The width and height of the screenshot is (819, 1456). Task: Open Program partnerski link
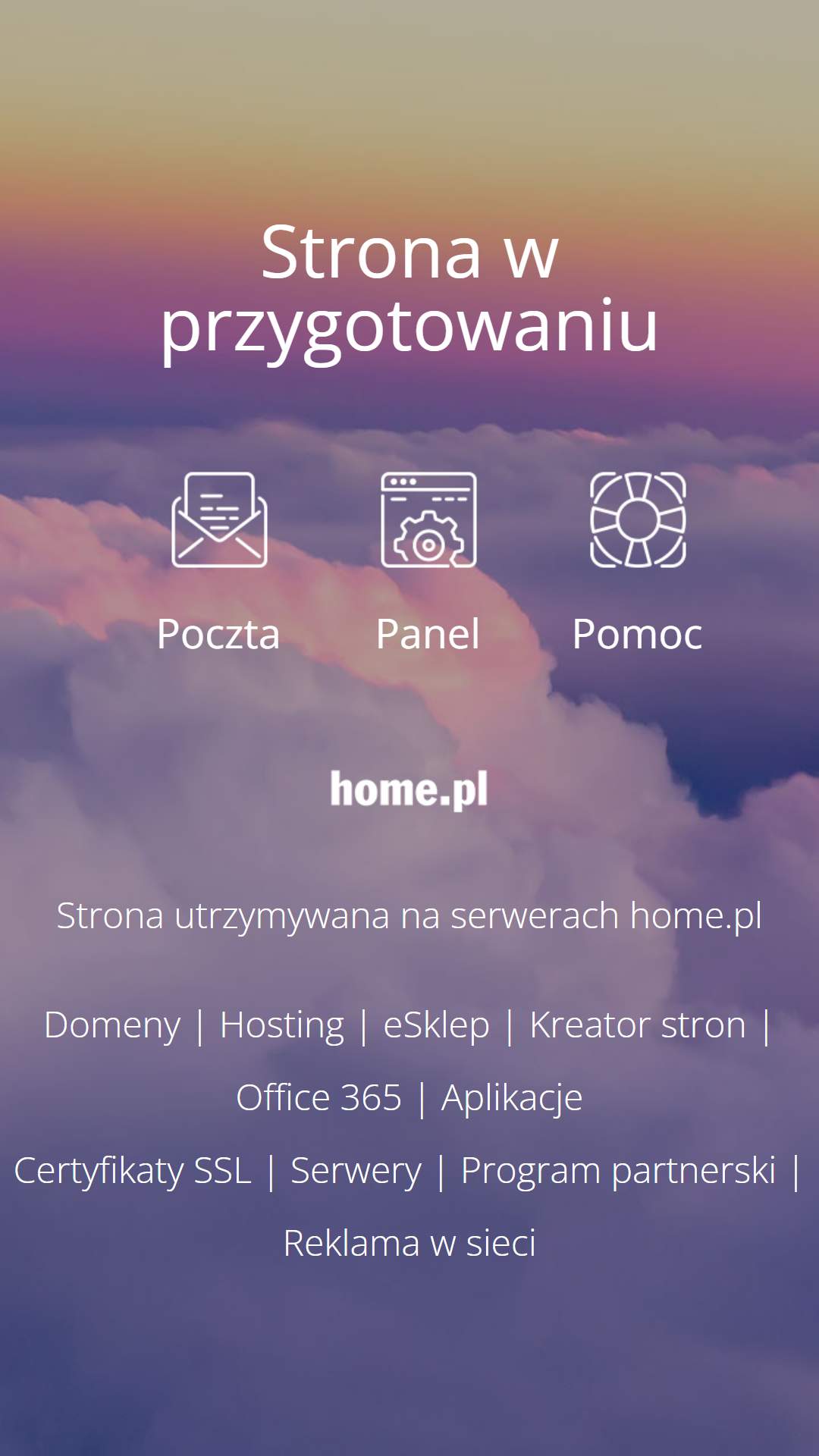click(x=619, y=1171)
